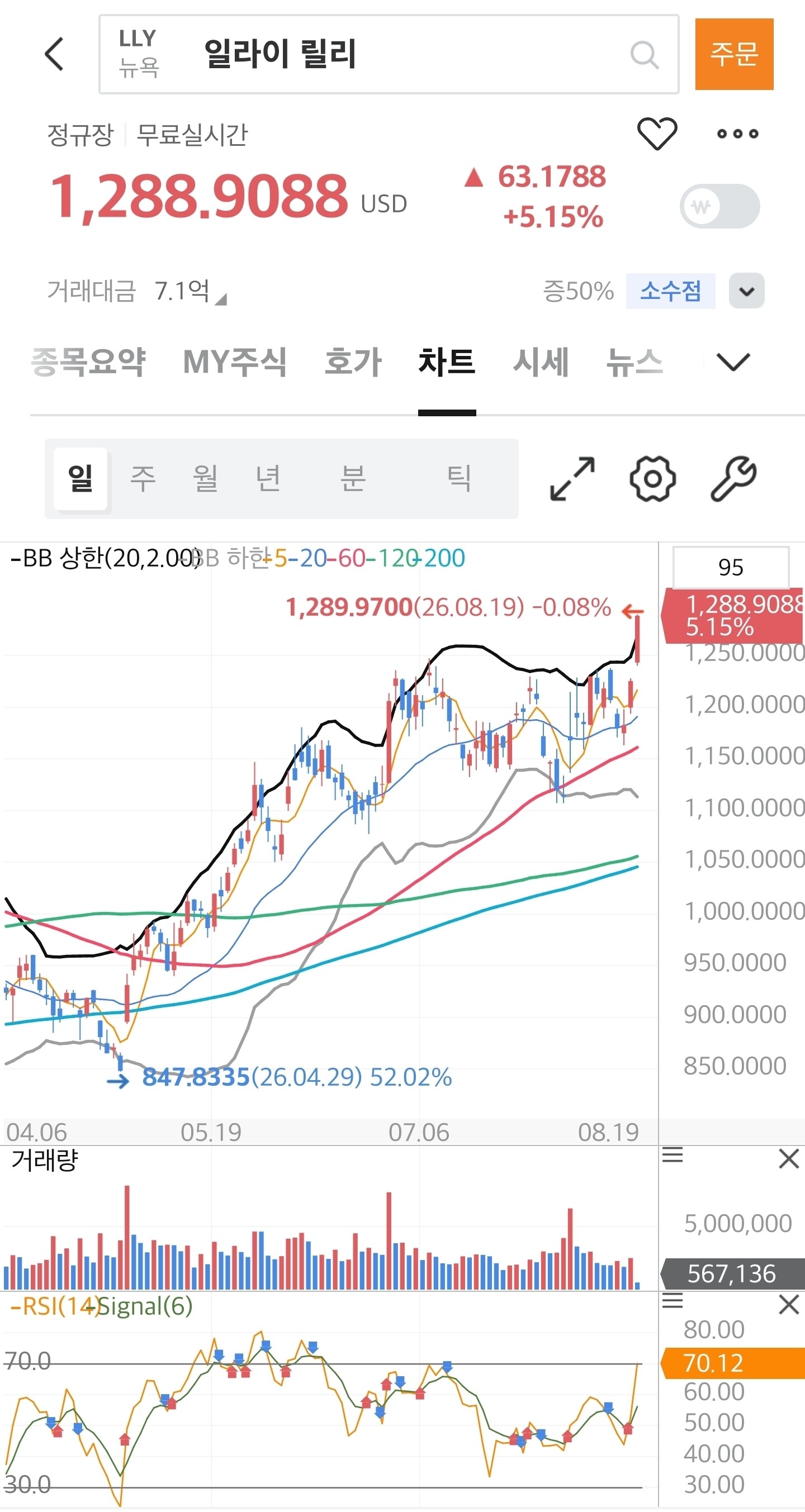Expand the dropdown arrow beside 소수점
Screen dimensions: 805x1512
click(746, 291)
